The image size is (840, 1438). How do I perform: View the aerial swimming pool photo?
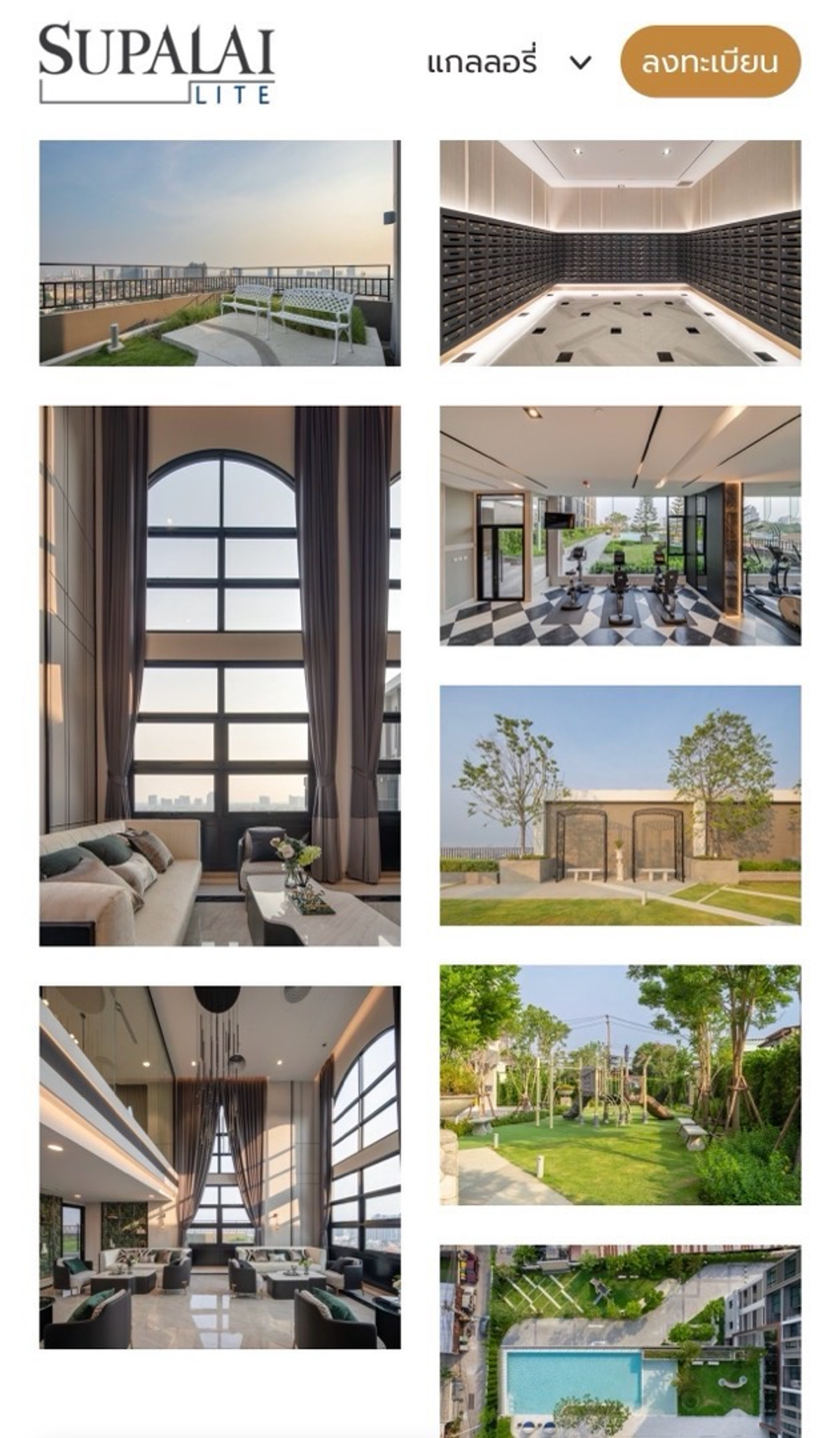tap(620, 1341)
